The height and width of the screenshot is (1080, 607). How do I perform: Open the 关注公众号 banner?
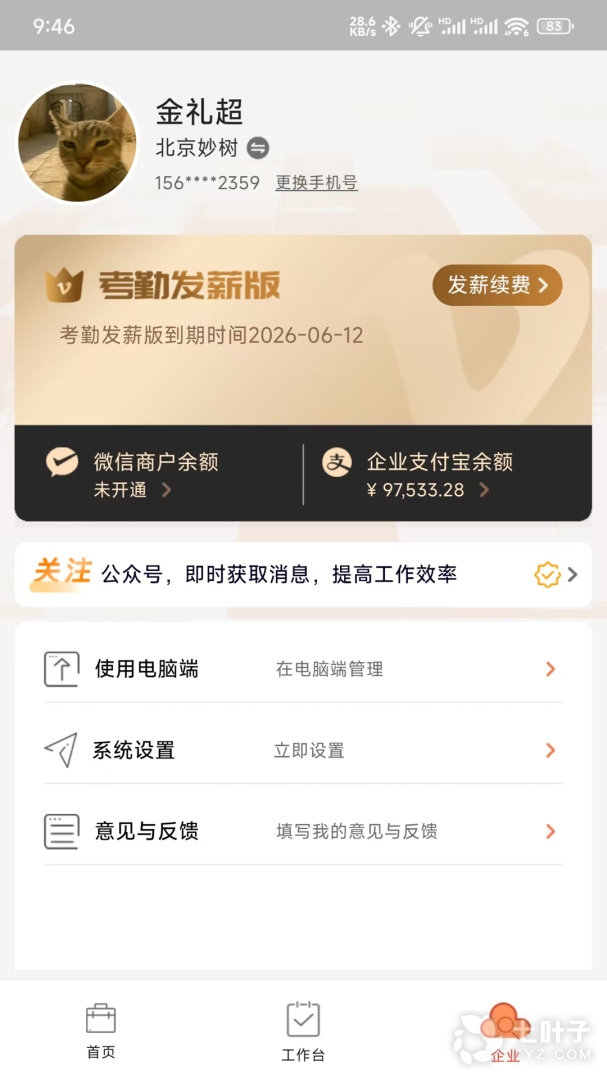point(303,574)
